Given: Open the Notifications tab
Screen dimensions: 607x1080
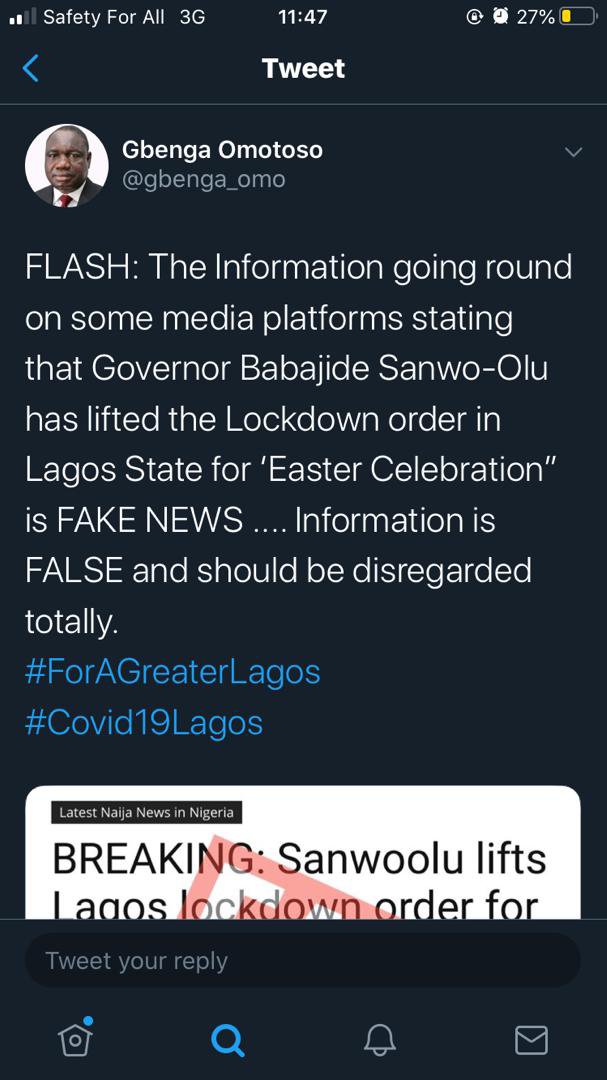Looking at the screenshot, I should pos(379,1040).
